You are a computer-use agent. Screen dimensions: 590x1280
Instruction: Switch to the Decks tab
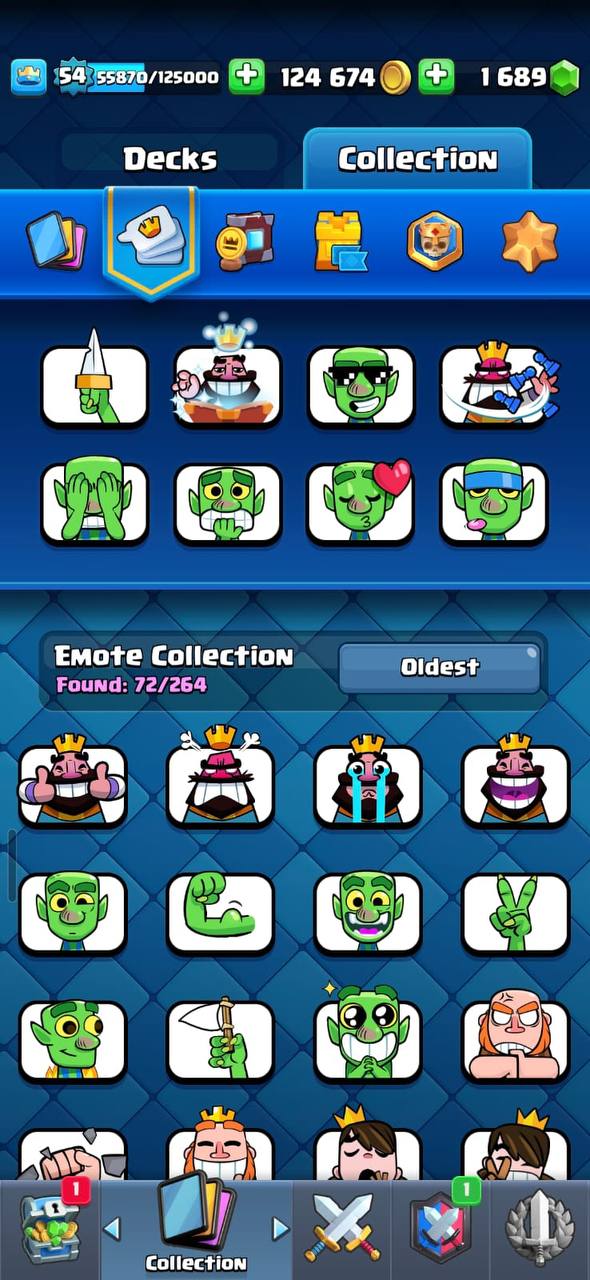click(170, 158)
